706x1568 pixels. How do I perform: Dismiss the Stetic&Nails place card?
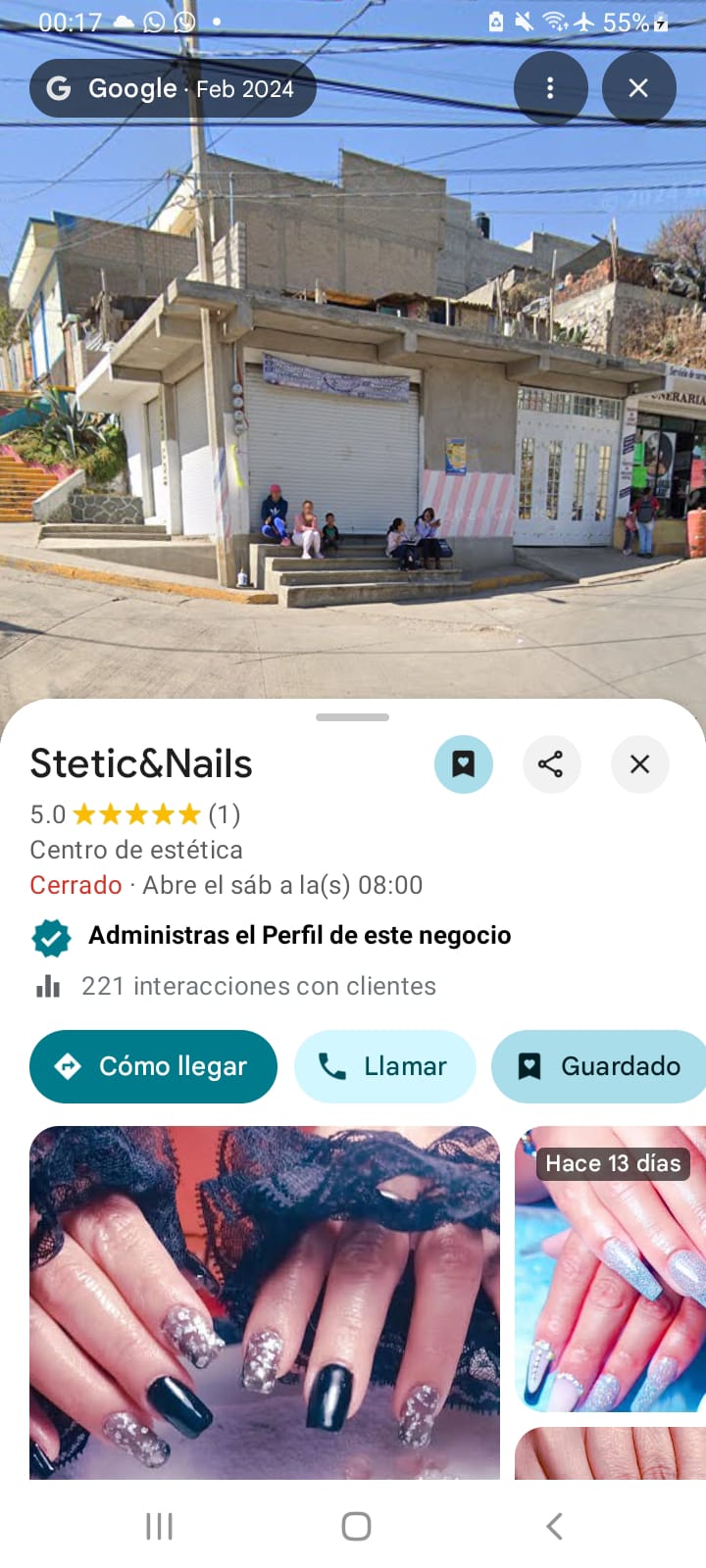pos(639,764)
